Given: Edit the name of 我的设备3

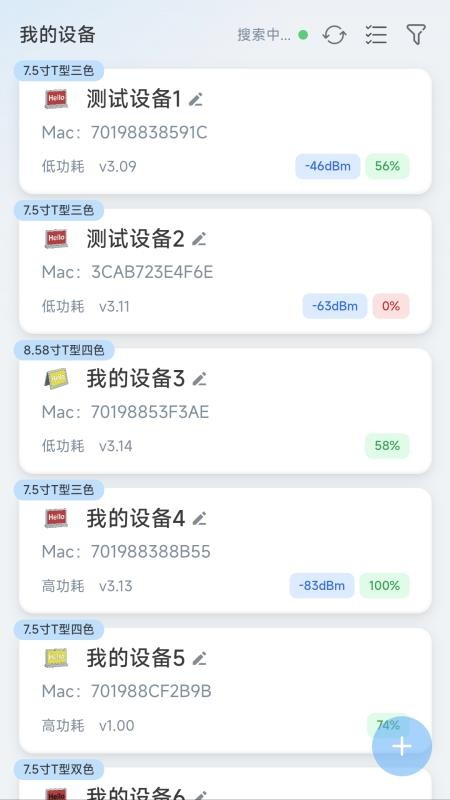Looking at the screenshot, I should click(x=199, y=379).
